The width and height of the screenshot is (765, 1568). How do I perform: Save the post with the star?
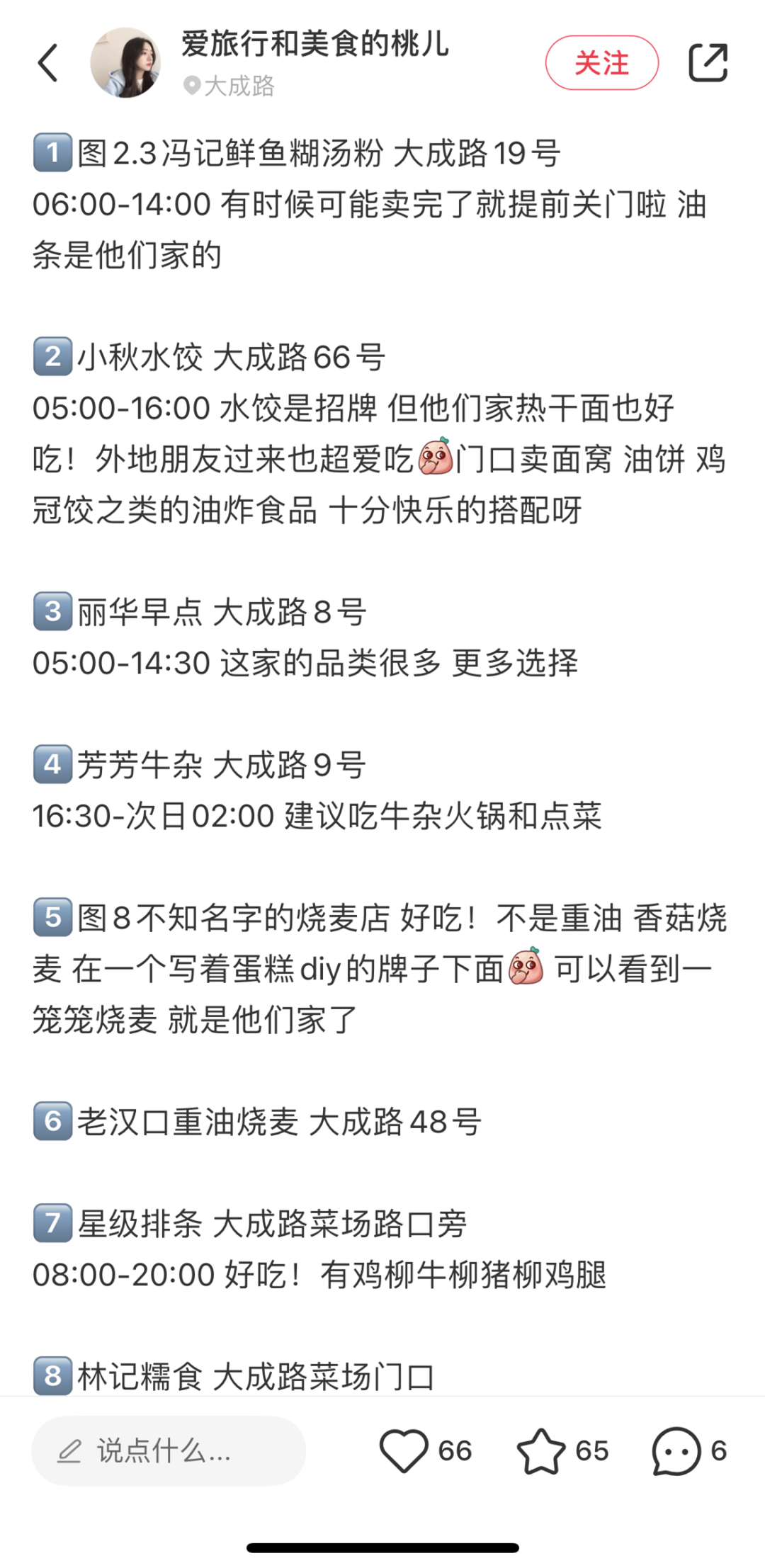541,1450
